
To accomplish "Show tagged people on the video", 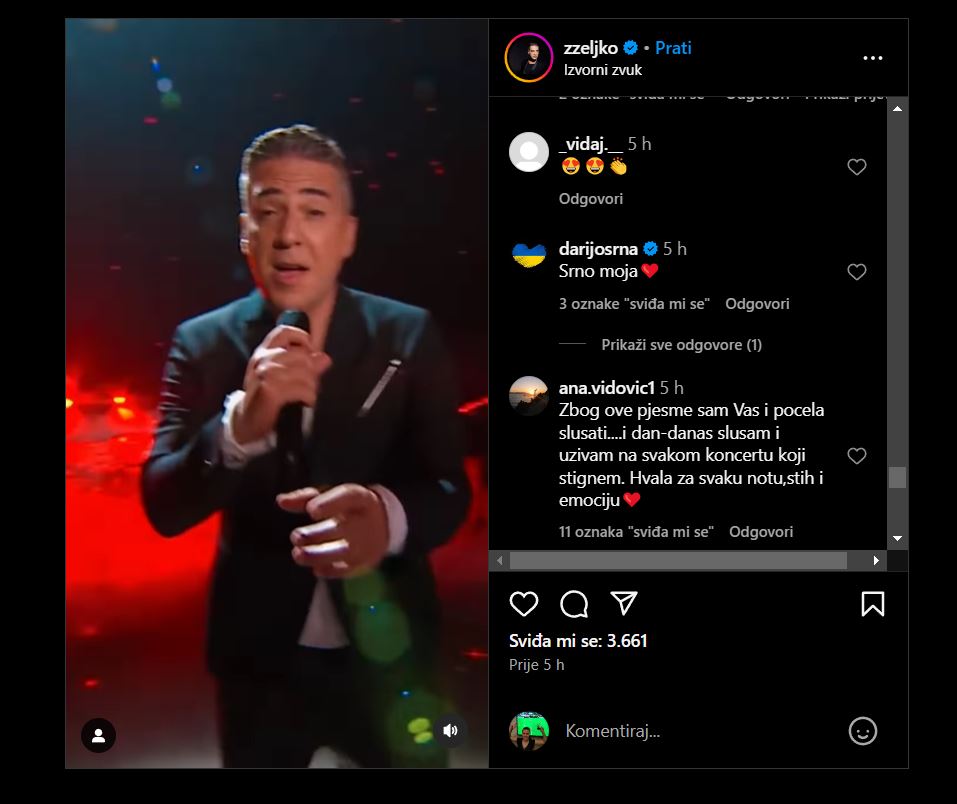I will pyautogui.click(x=98, y=736).
